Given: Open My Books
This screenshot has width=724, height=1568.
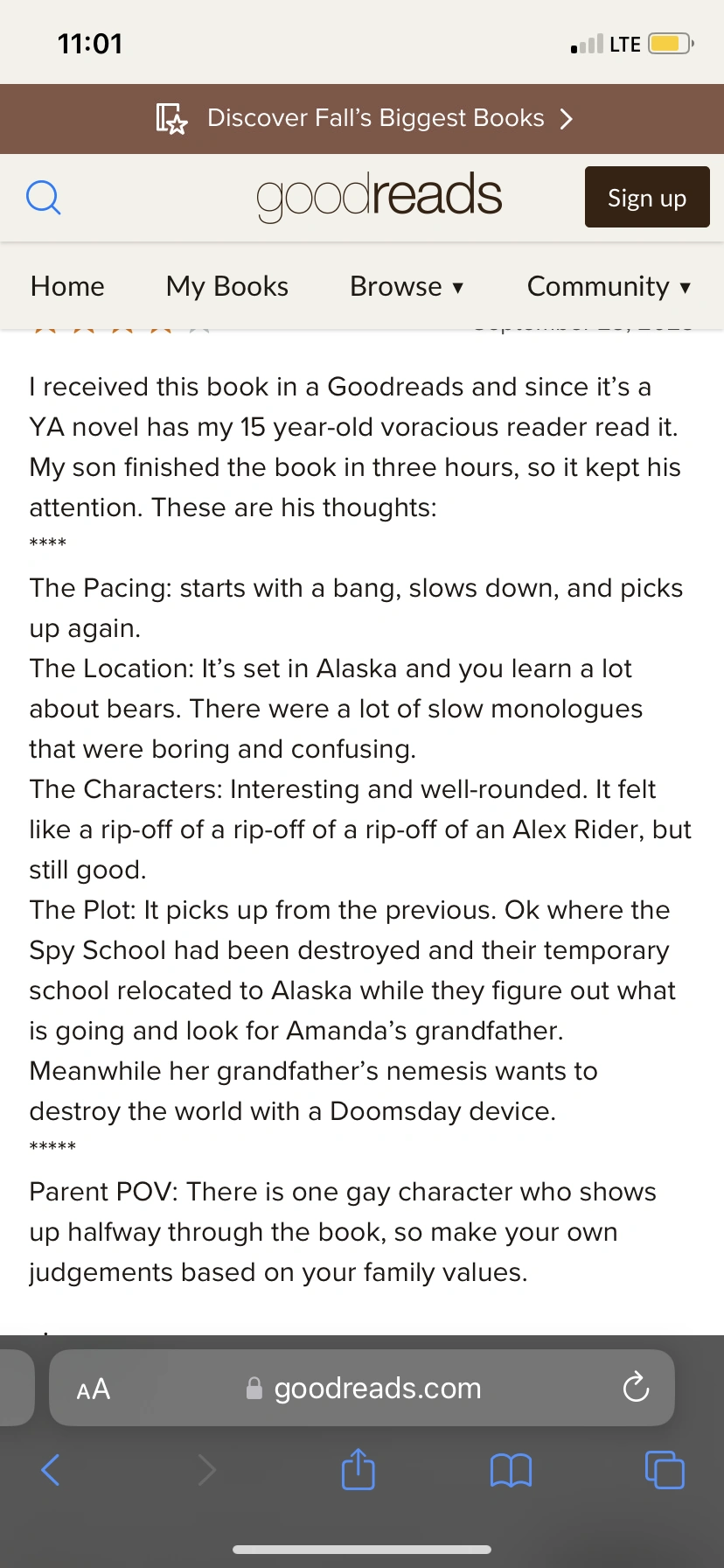Looking at the screenshot, I should [x=227, y=286].
